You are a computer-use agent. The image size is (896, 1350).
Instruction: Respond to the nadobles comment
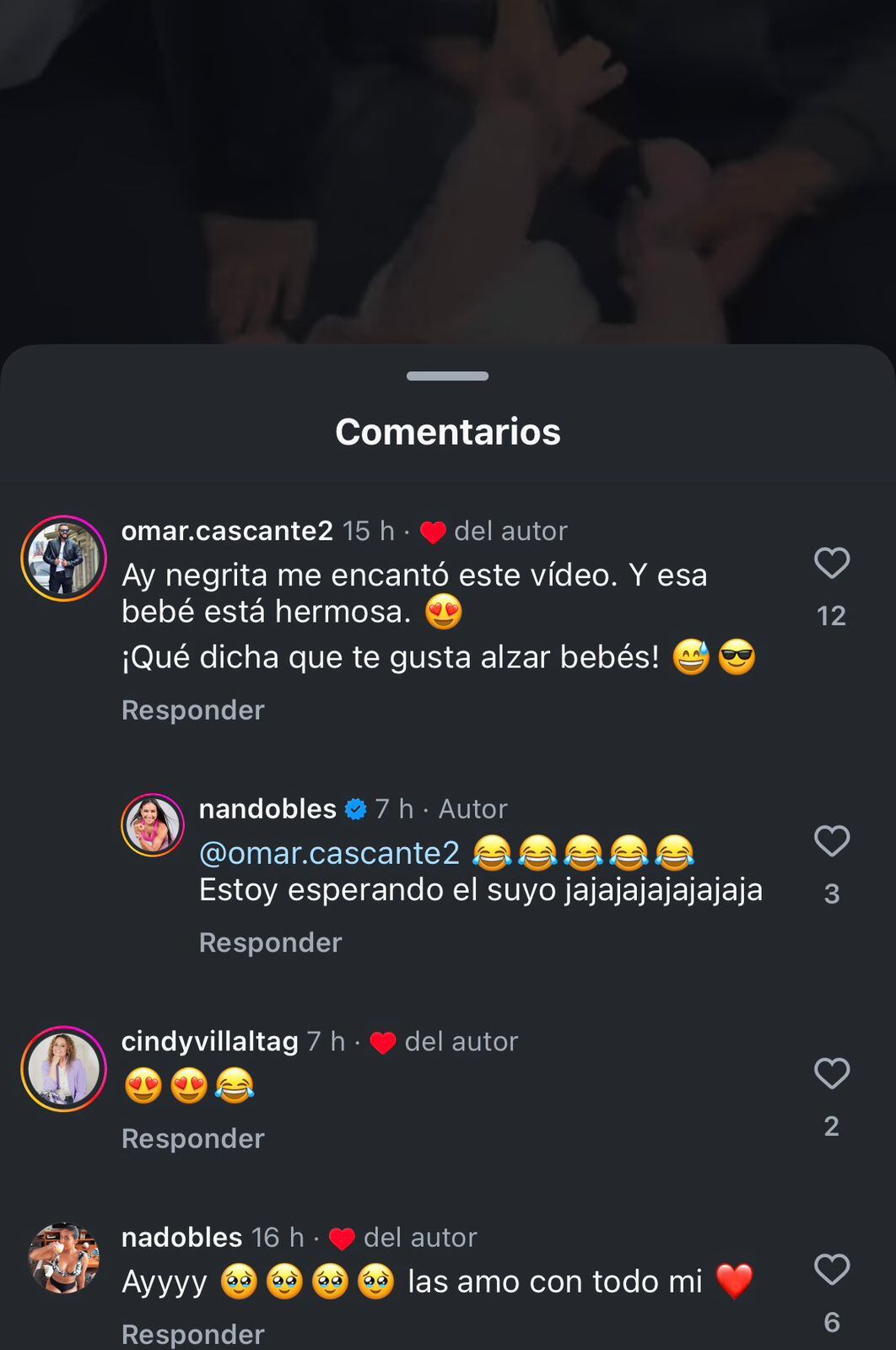(192, 1334)
